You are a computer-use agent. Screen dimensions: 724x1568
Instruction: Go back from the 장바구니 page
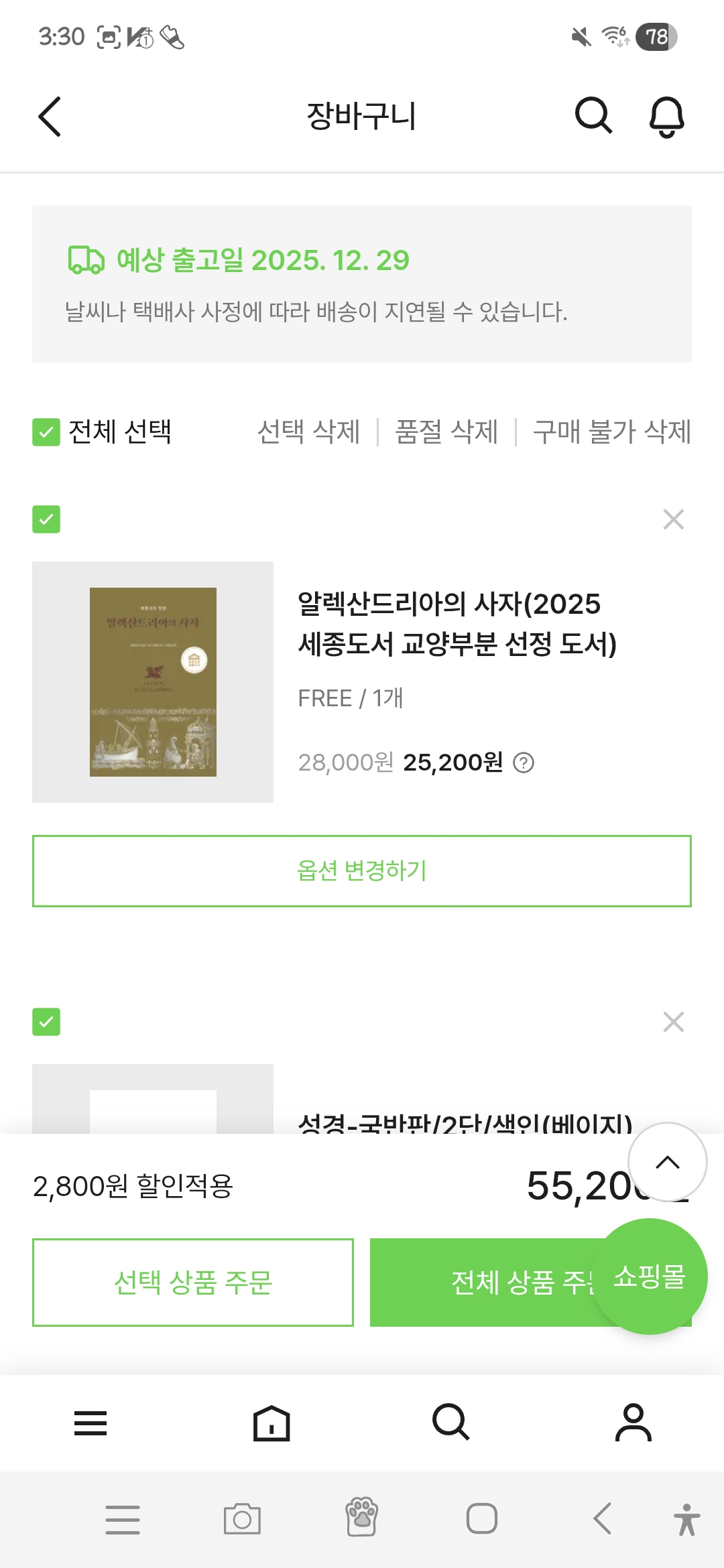[x=50, y=117]
